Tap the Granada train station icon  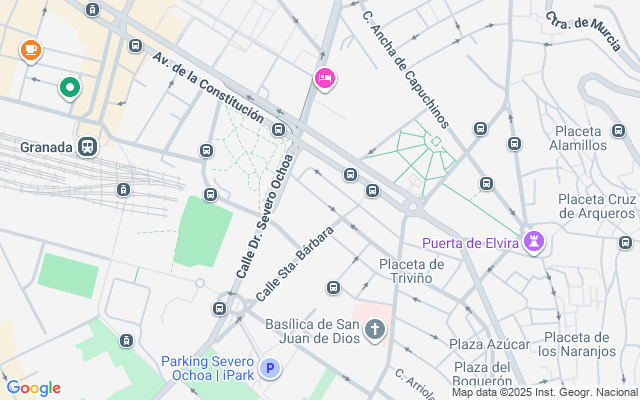[x=87, y=147]
